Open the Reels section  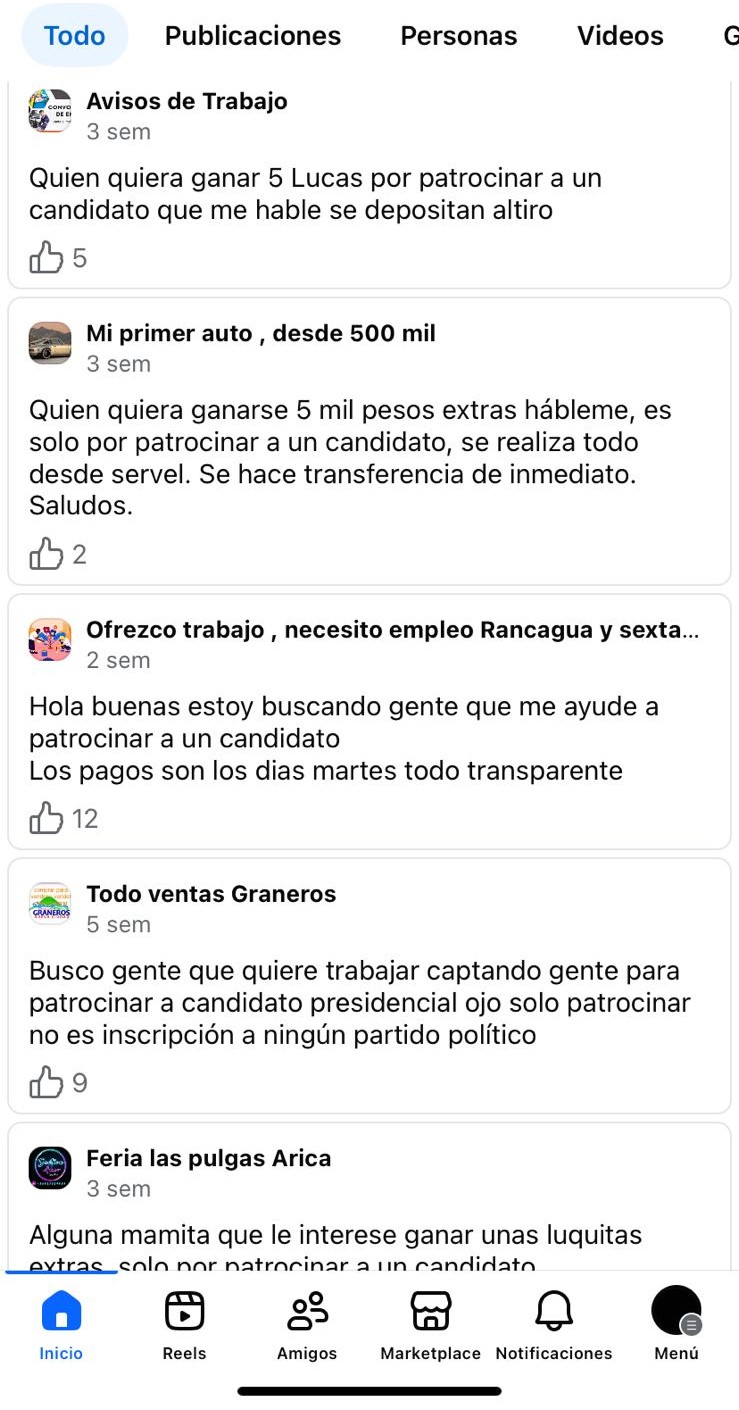click(x=184, y=1324)
